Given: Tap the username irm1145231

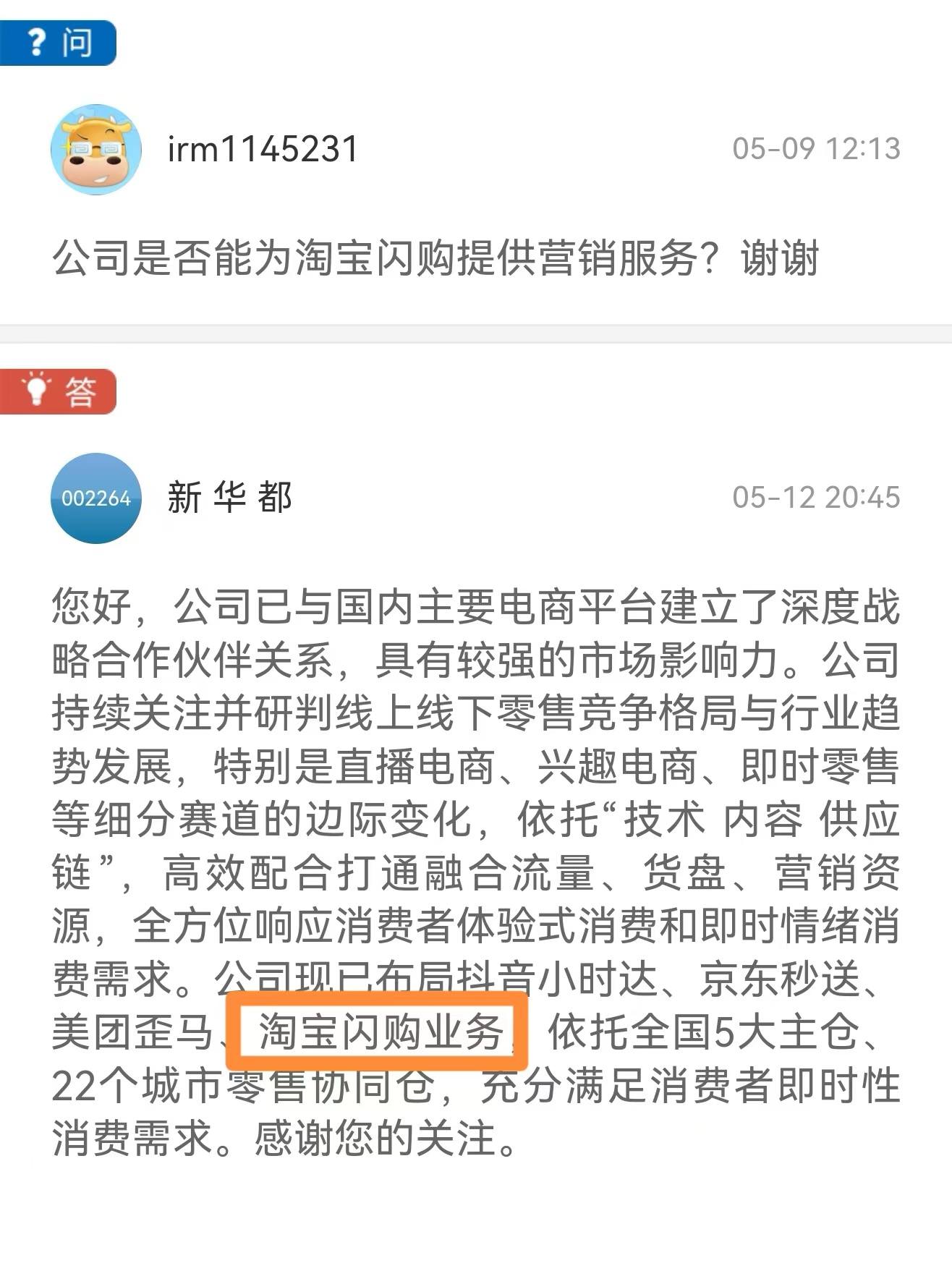Looking at the screenshot, I should pos(263,150).
